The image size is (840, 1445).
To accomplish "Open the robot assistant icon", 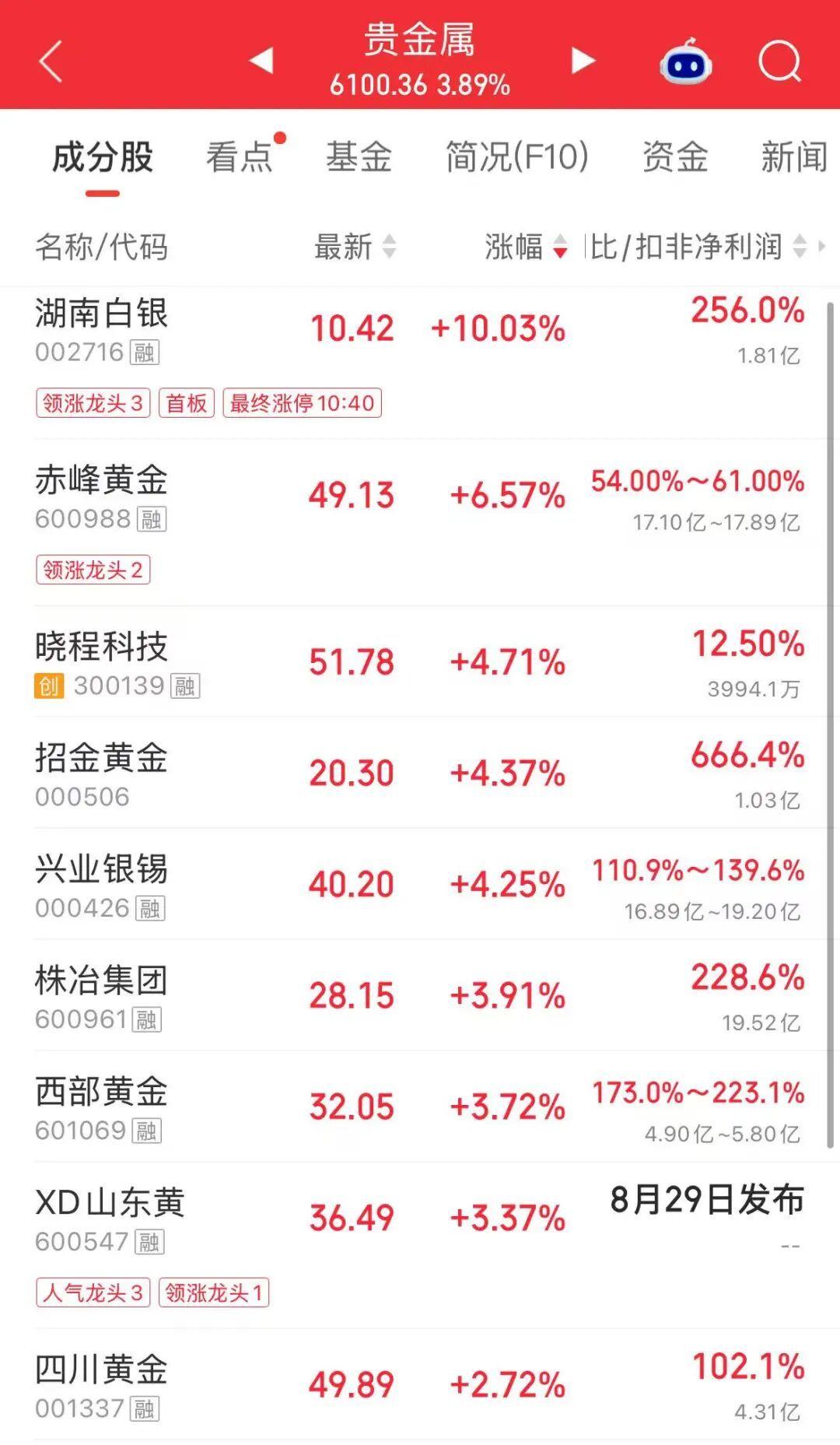I will 686,62.
